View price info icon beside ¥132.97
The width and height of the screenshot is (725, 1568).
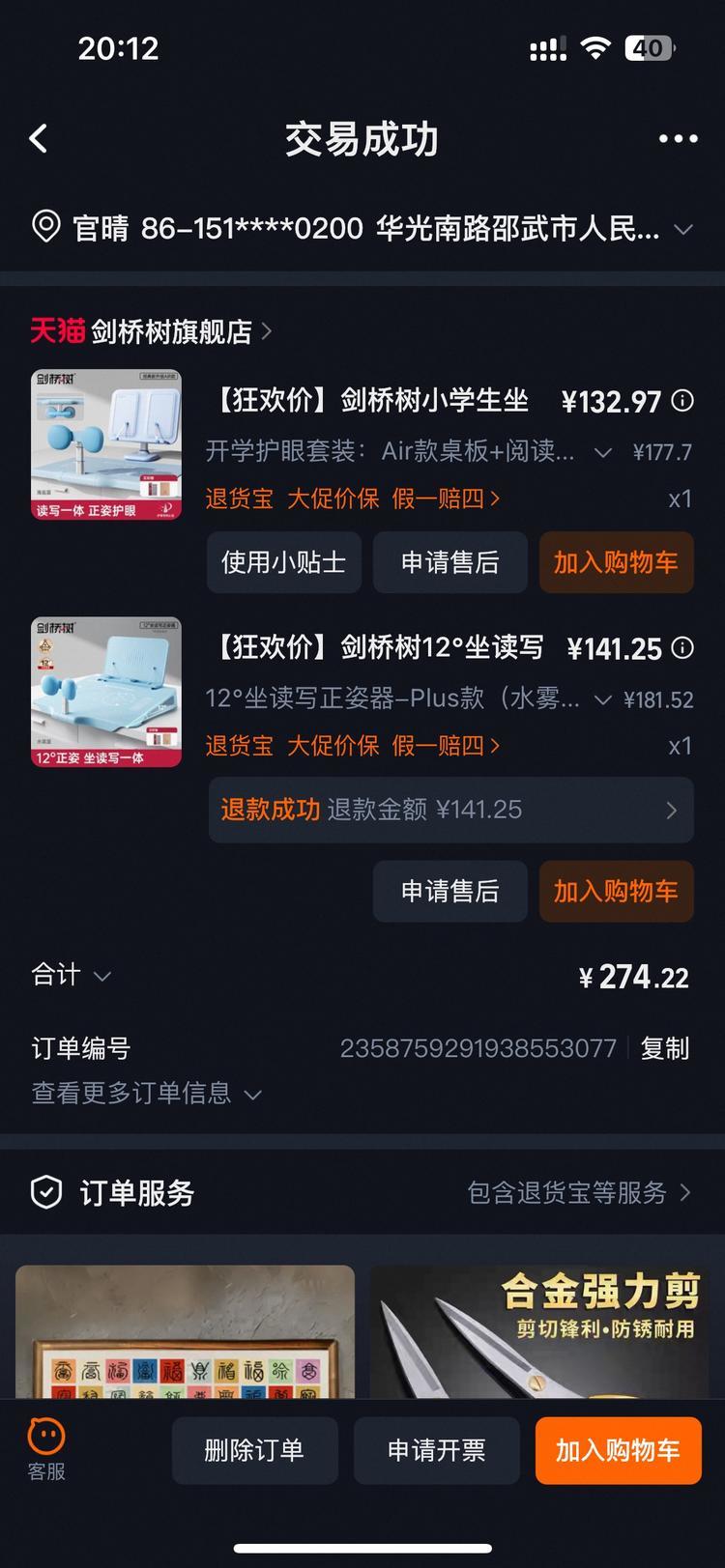tap(682, 401)
